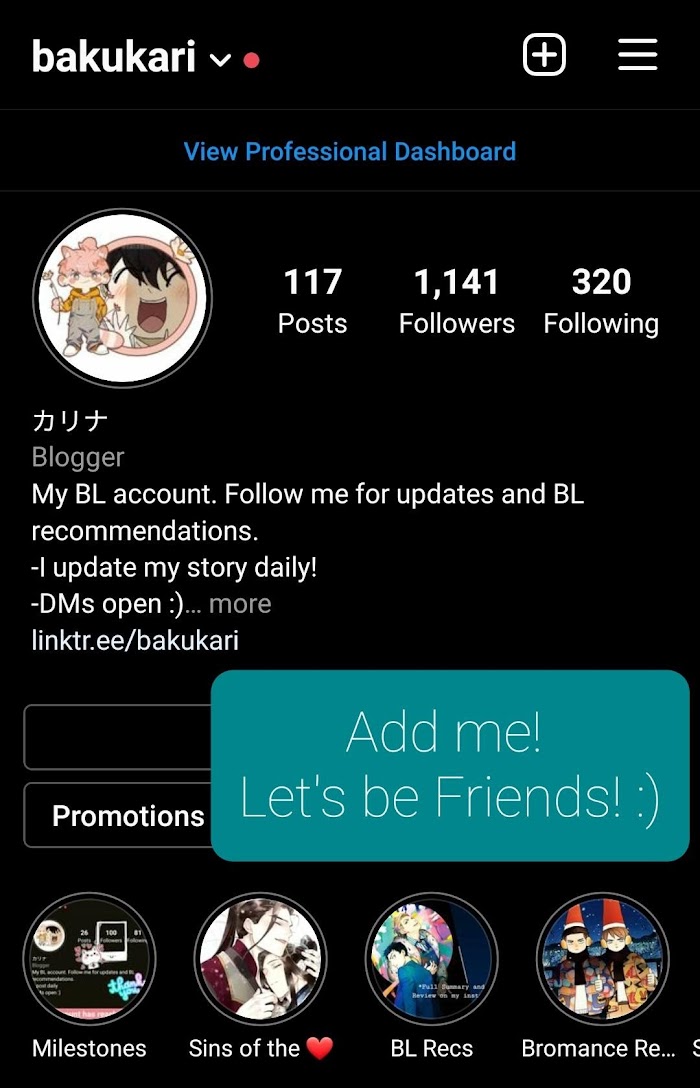Viewport: 700px width, 1088px height.
Task: Open the Bromance Re... highlight
Action: 601,958
